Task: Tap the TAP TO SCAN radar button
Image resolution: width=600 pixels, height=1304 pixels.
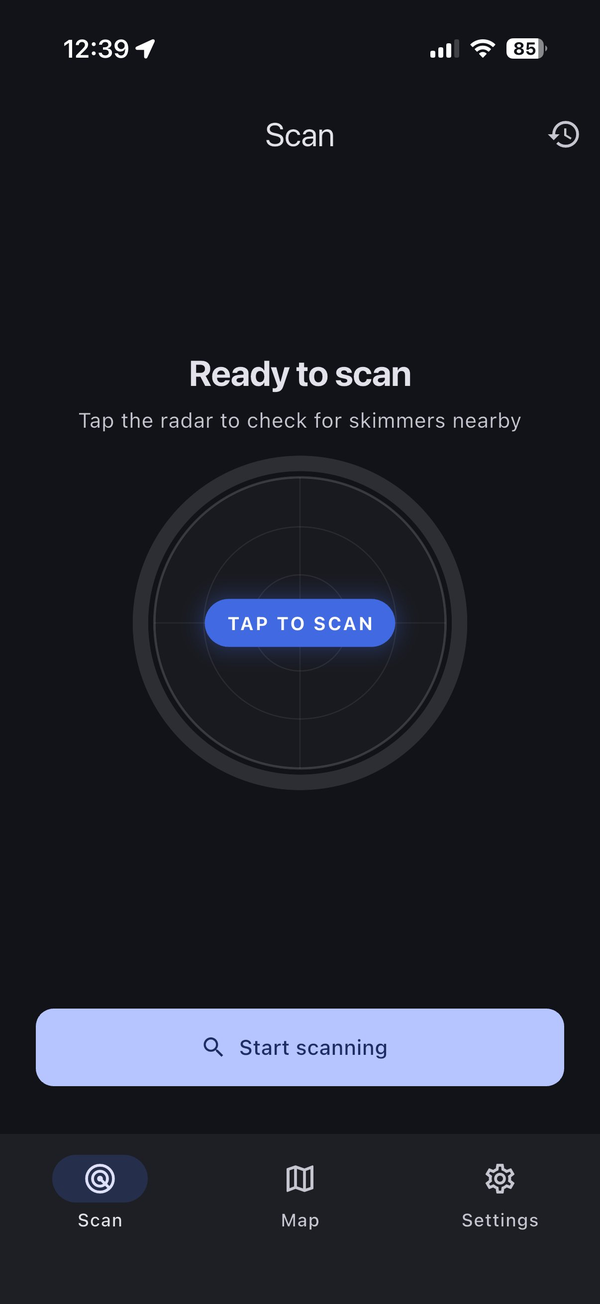Action: [300, 623]
